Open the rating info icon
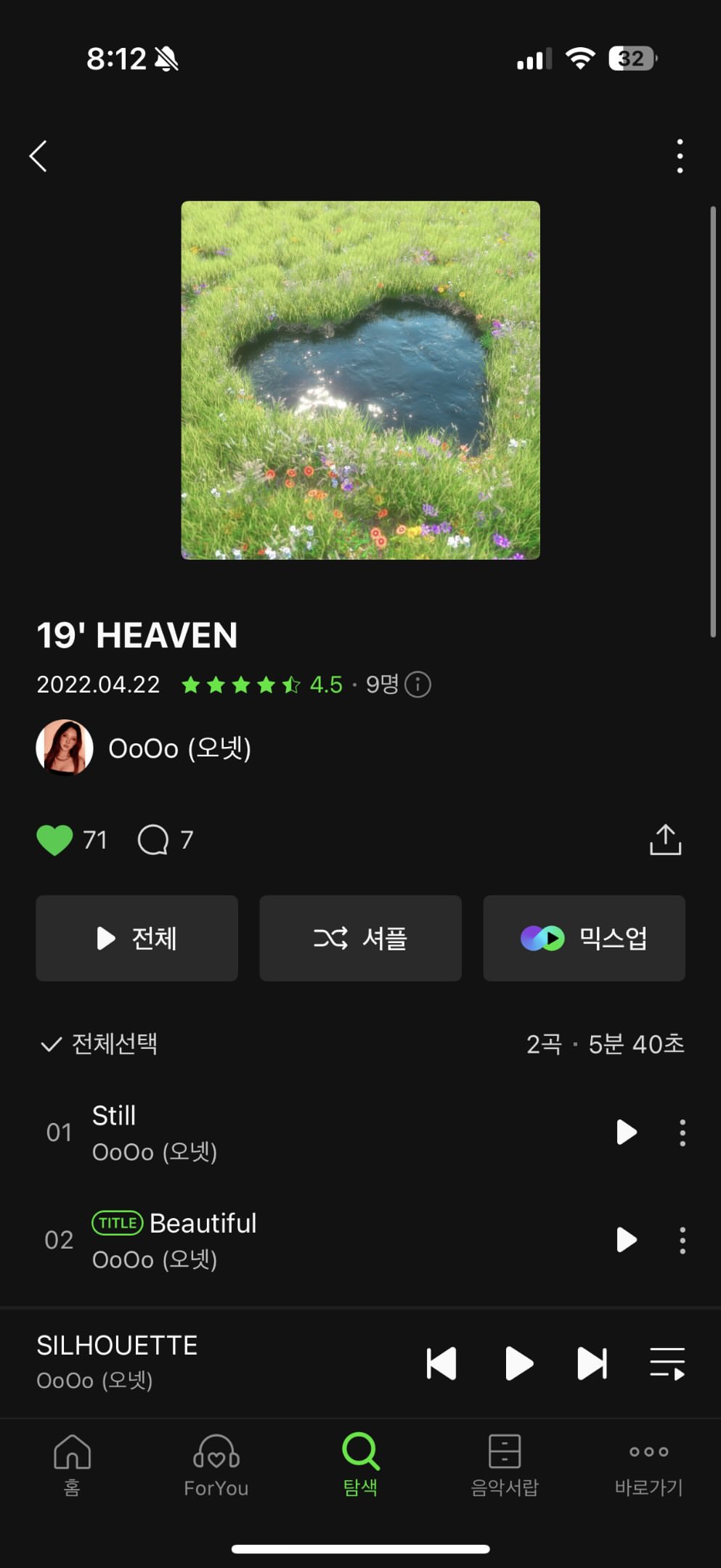 tap(417, 685)
